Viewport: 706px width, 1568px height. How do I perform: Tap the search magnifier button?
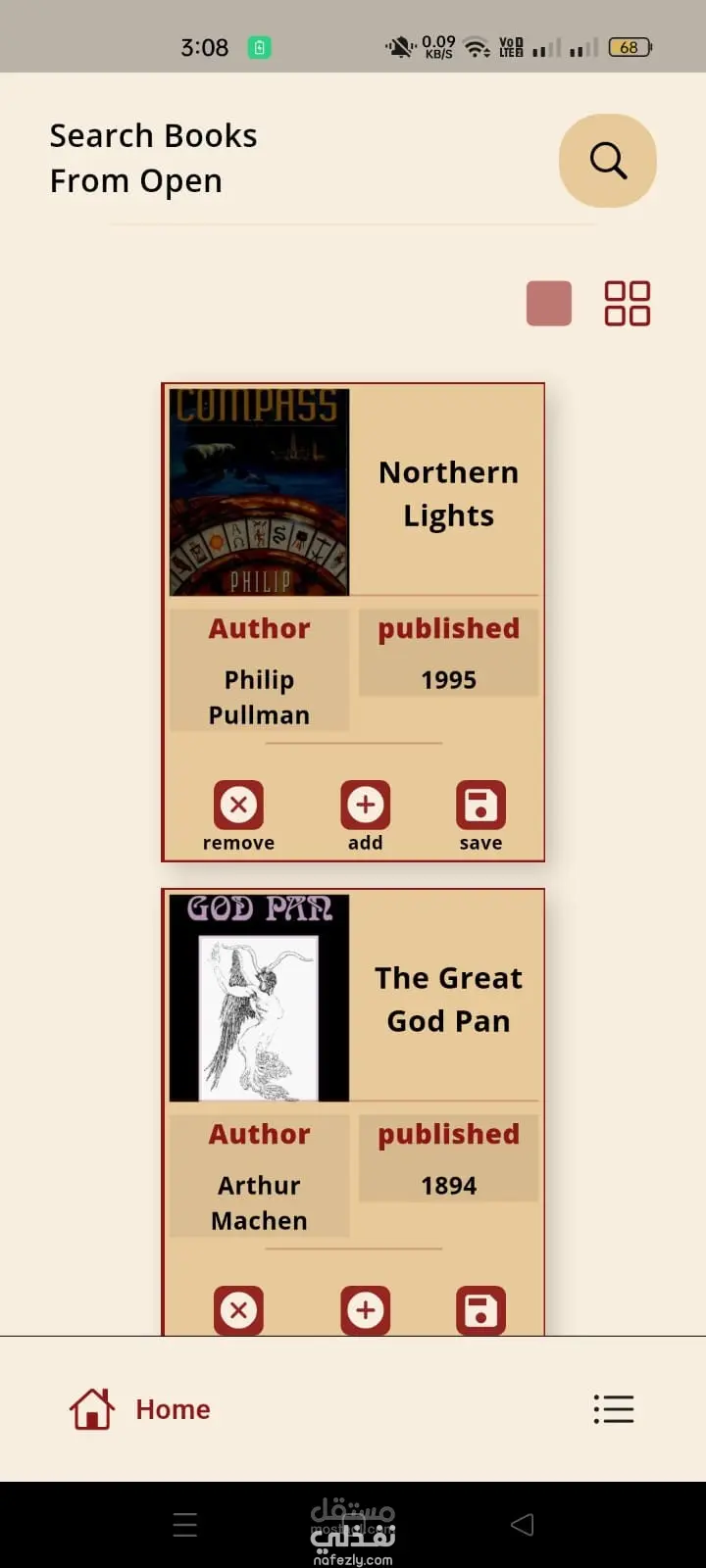[608, 161]
